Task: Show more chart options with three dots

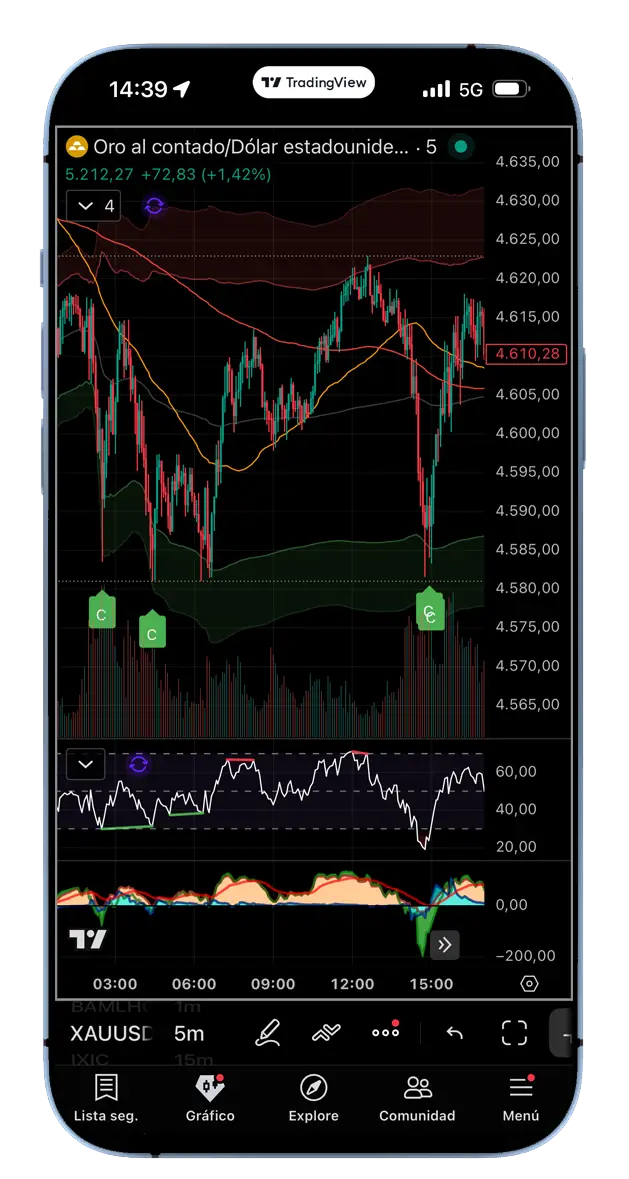Action: coord(385,1033)
